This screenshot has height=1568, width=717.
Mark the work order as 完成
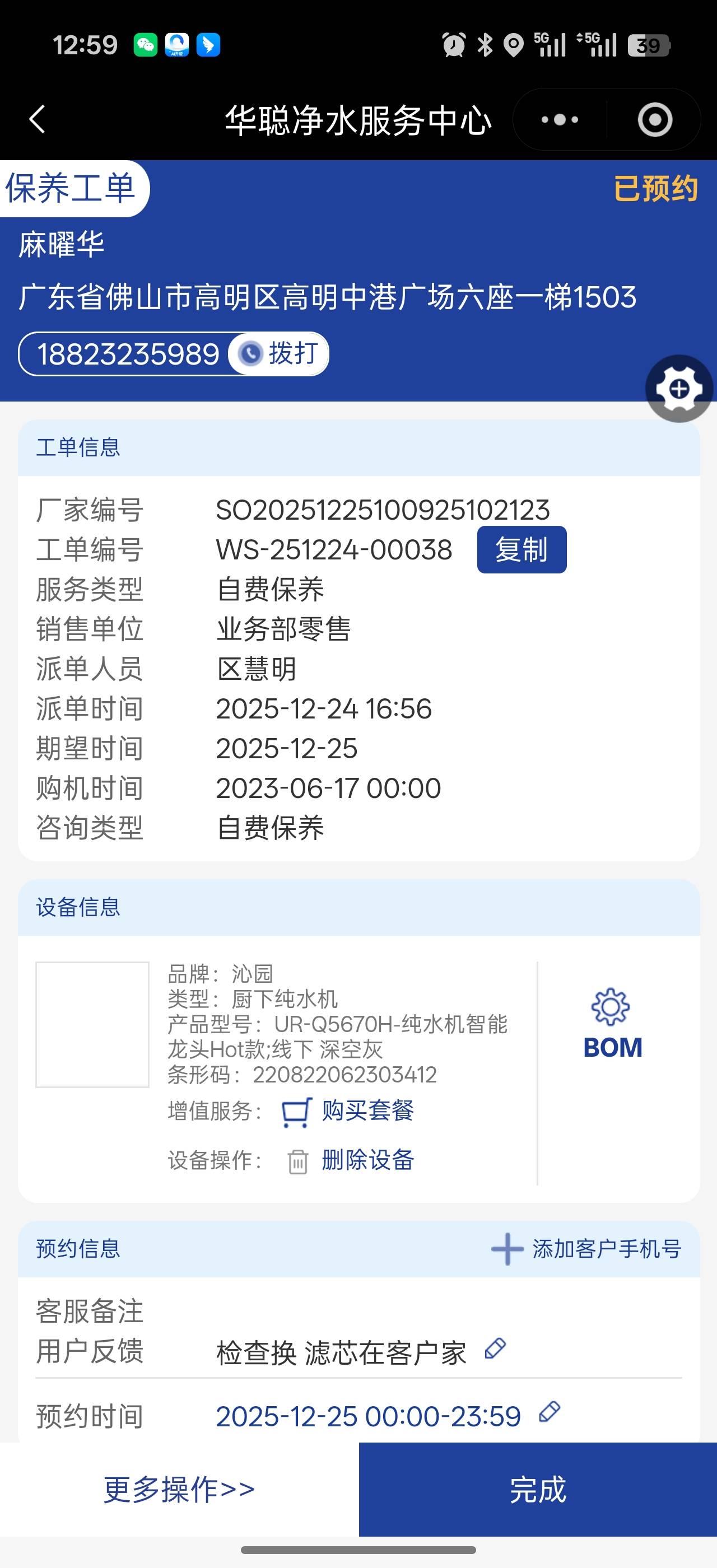click(x=537, y=1490)
